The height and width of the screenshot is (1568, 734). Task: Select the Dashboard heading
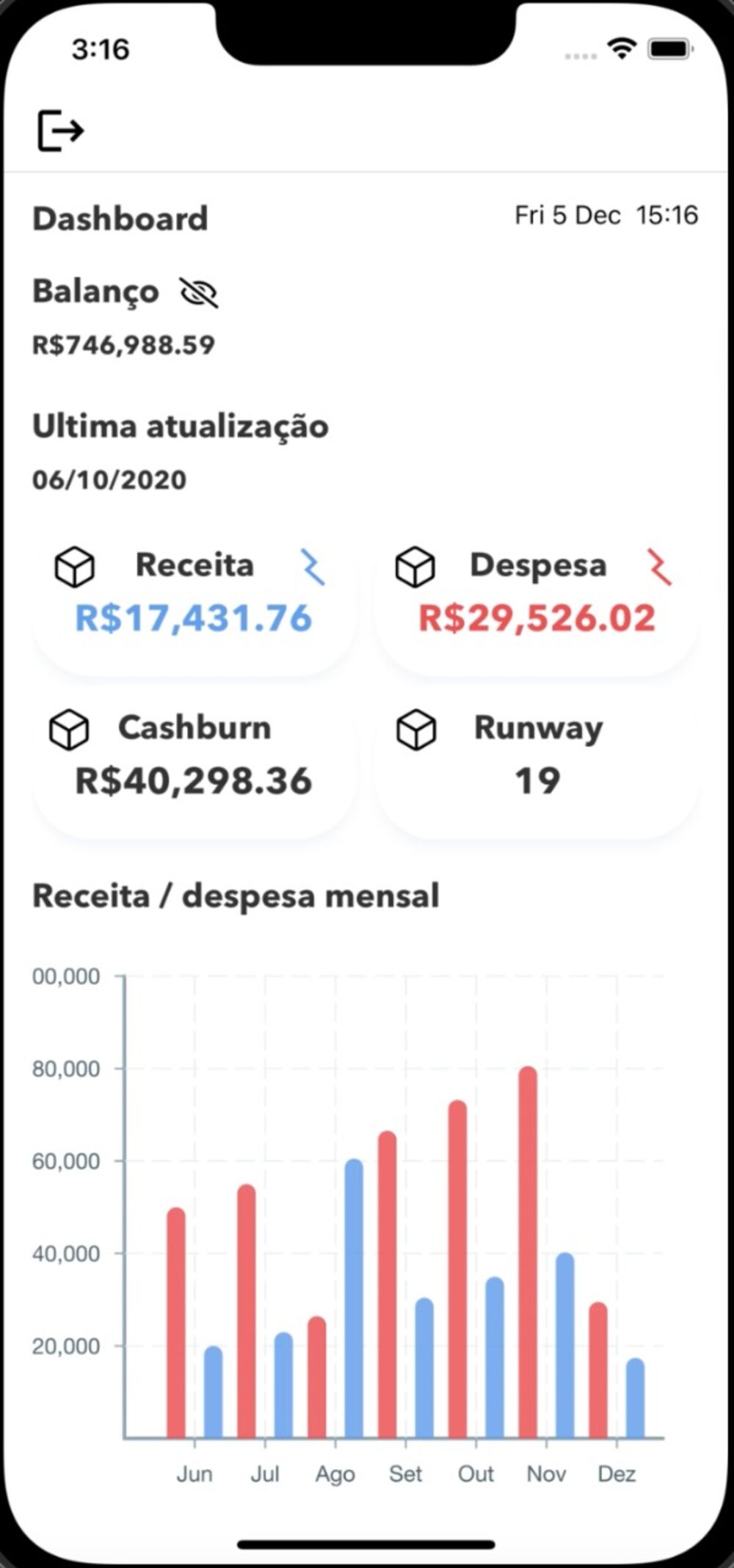pos(120,217)
